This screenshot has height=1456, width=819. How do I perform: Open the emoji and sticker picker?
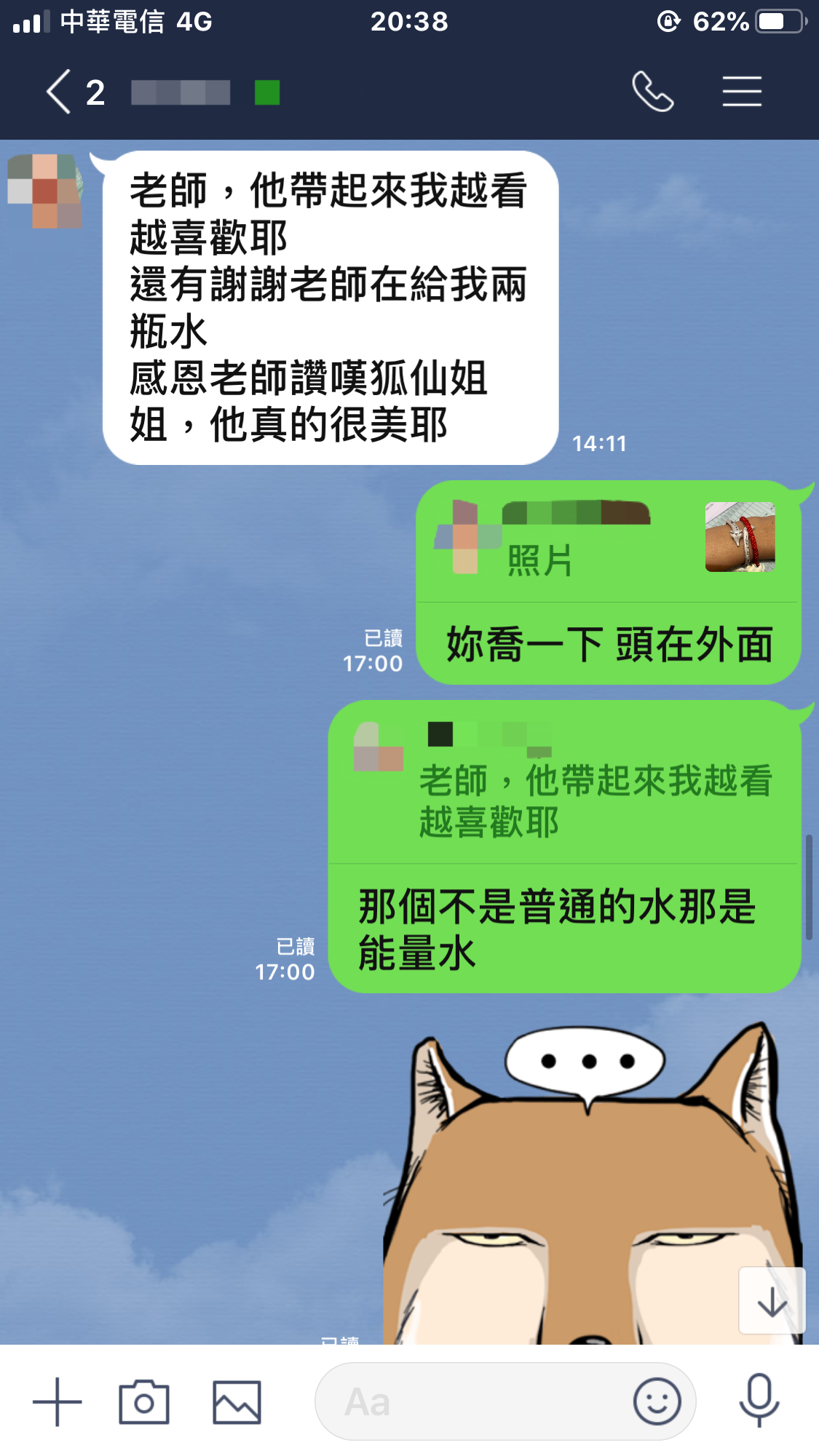tap(657, 1401)
